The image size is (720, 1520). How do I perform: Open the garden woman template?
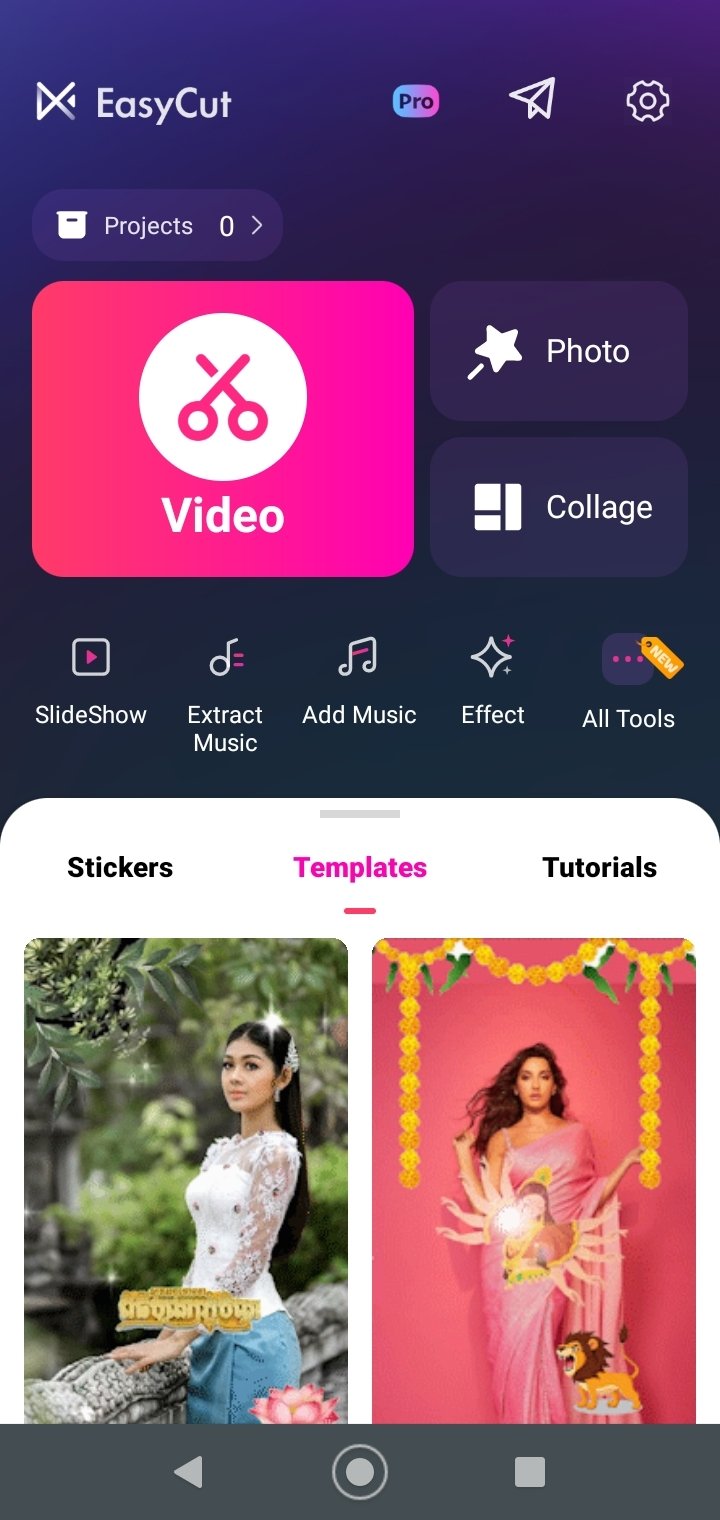186,1180
